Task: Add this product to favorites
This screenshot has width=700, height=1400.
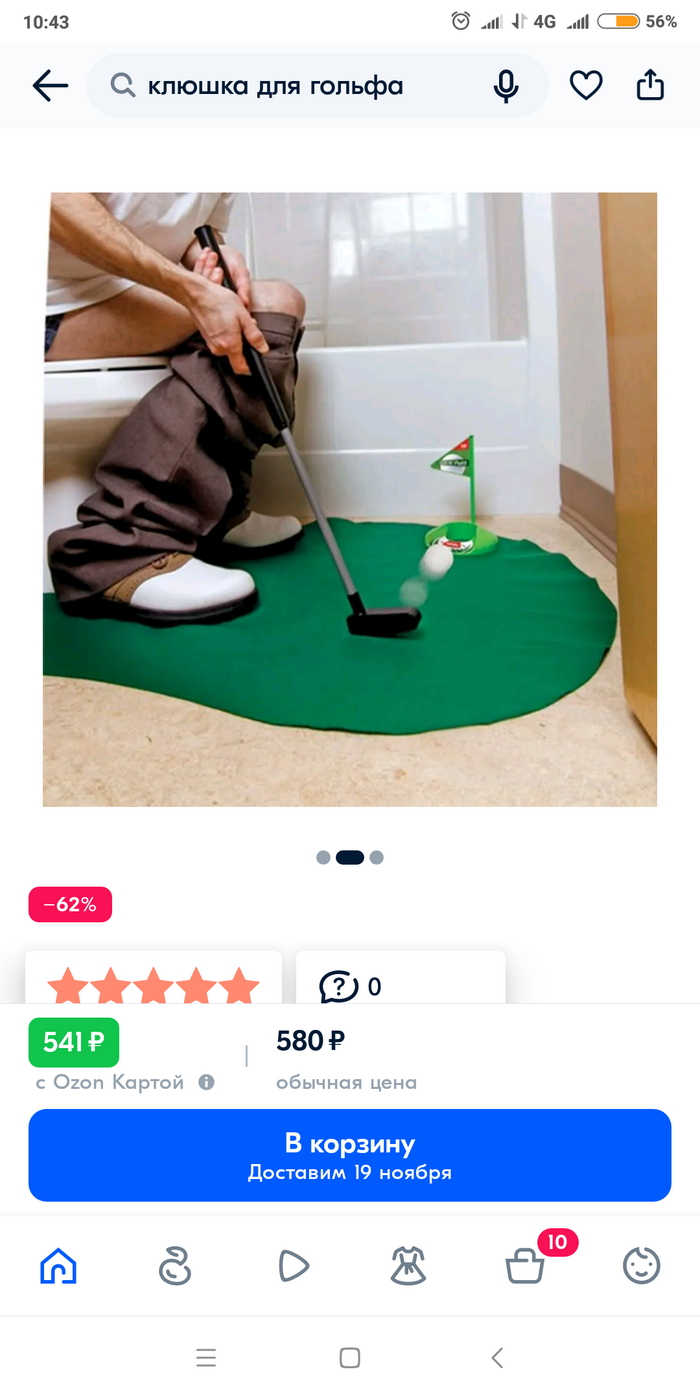Action: tap(586, 86)
